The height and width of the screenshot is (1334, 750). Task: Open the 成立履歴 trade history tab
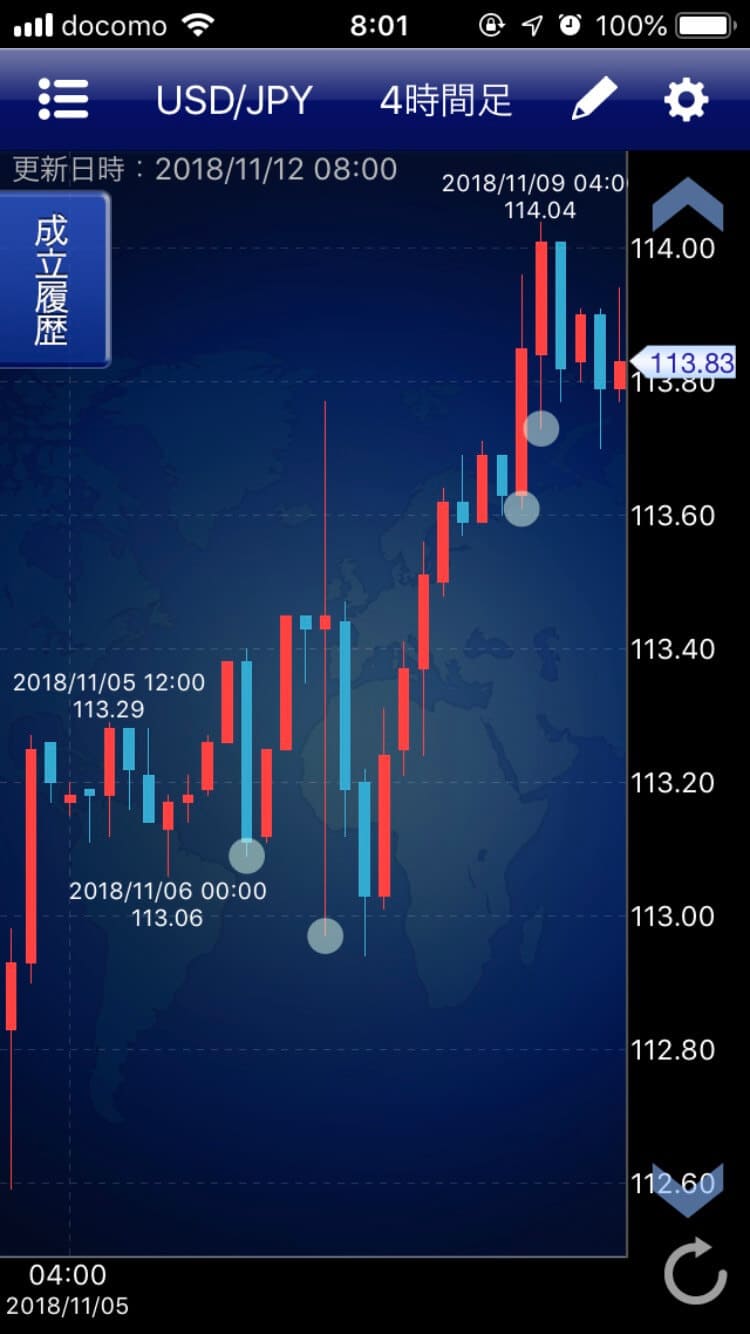52,281
